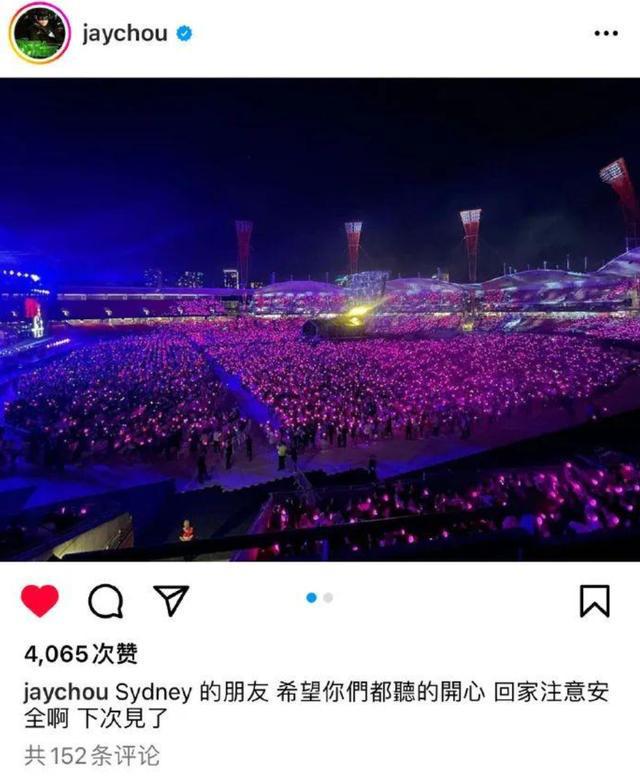View the 4,065 likes list
Image resolution: width=640 pixels, height=776 pixels.
(81, 655)
